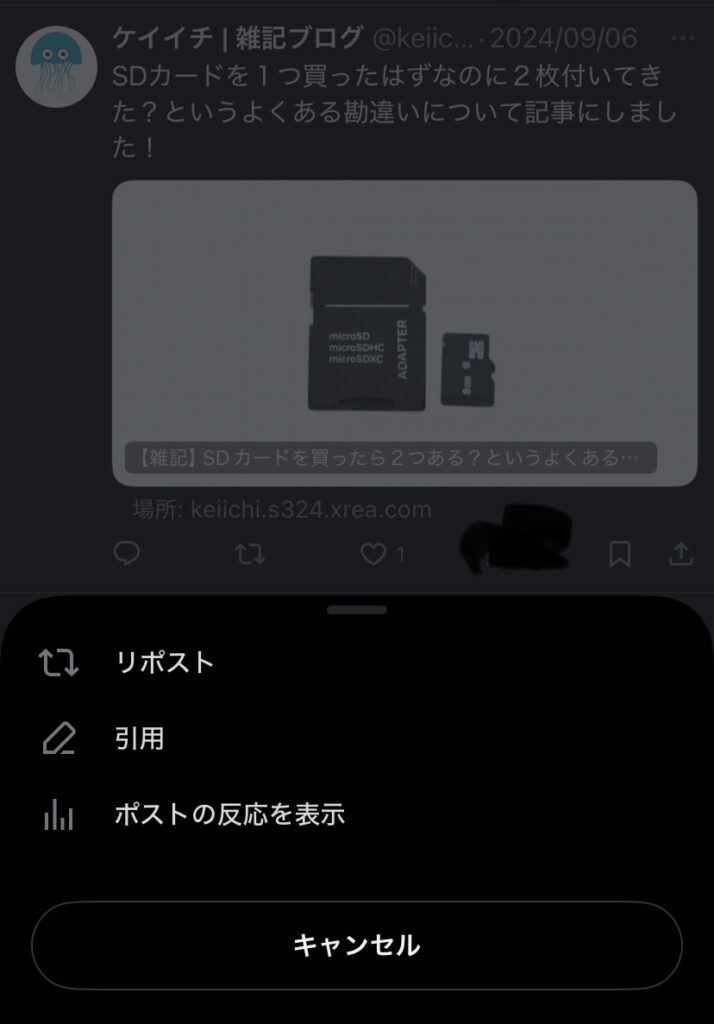
Task: Reply to ケイイチ's post
Action: (127, 554)
